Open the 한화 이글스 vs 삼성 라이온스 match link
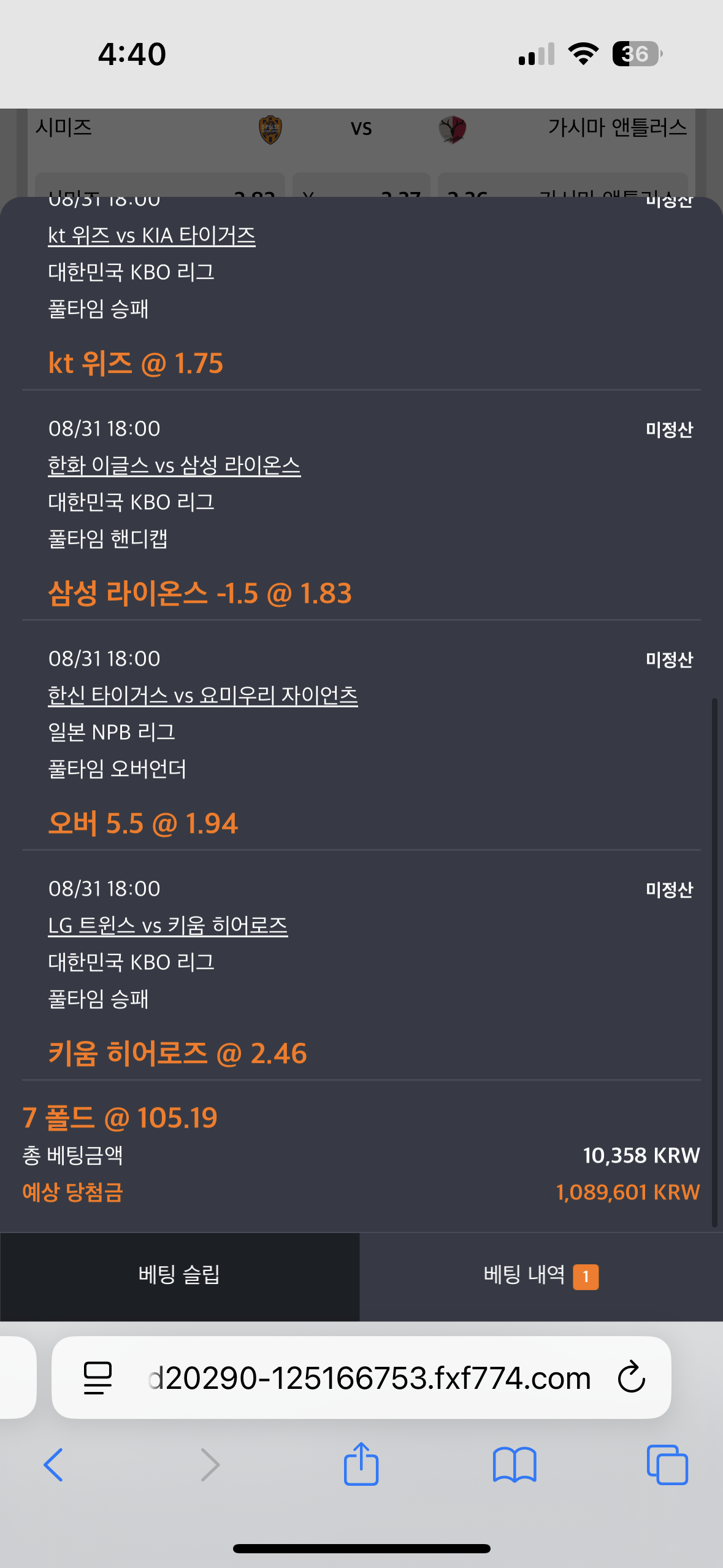This screenshot has width=723, height=1568. tap(174, 466)
